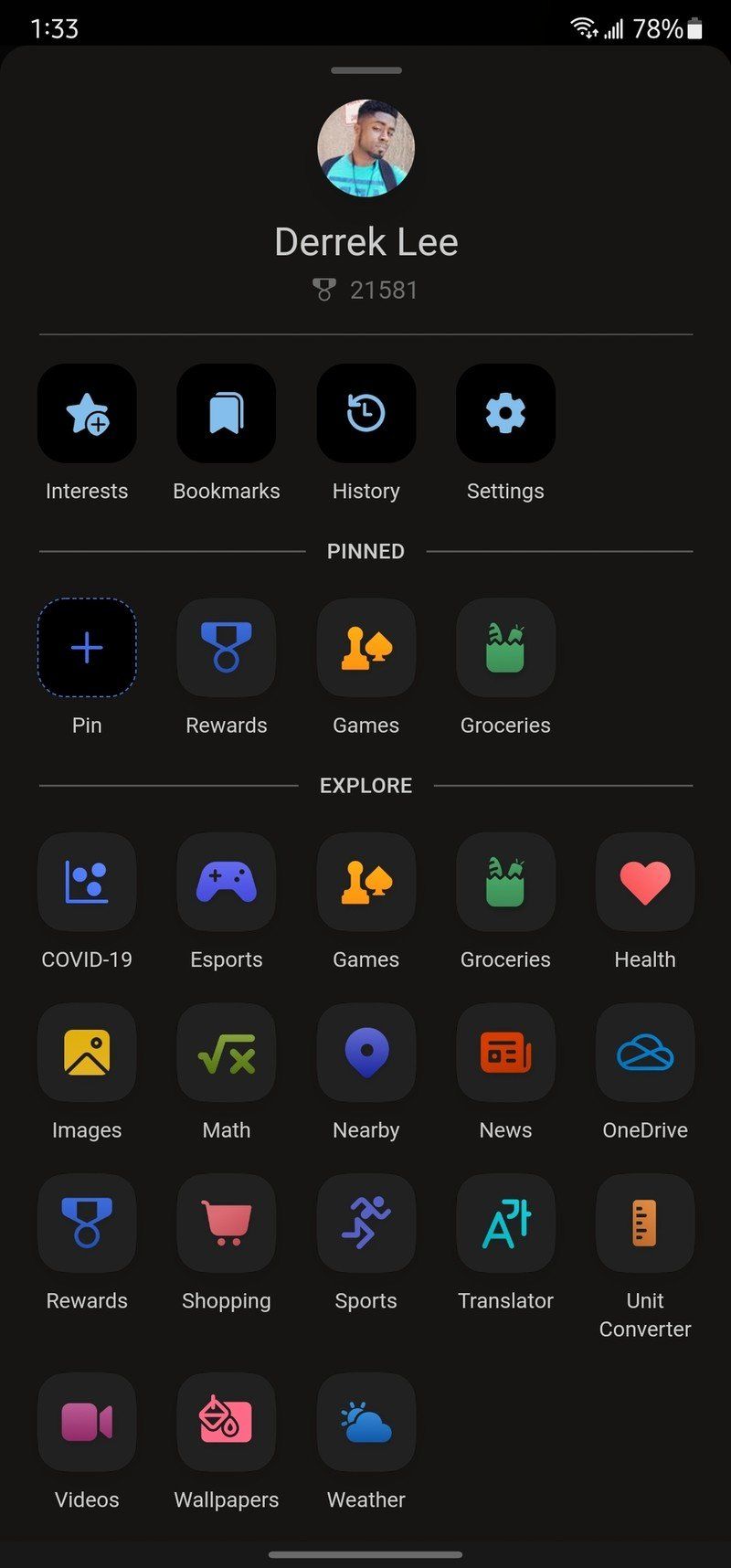Open OneDrive
Viewport: 731px width, 1568px height.
645,1053
